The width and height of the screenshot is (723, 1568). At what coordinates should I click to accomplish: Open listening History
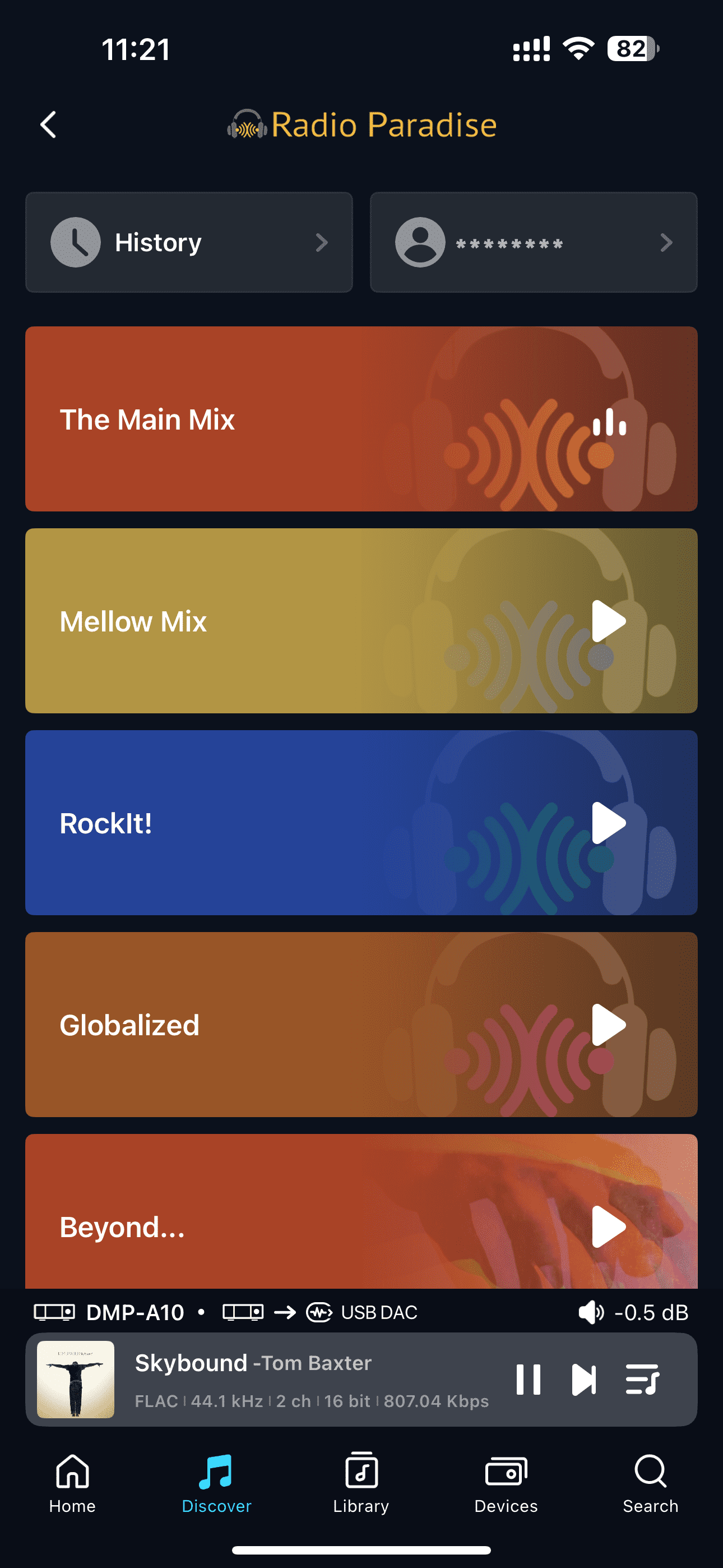coord(189,242)
